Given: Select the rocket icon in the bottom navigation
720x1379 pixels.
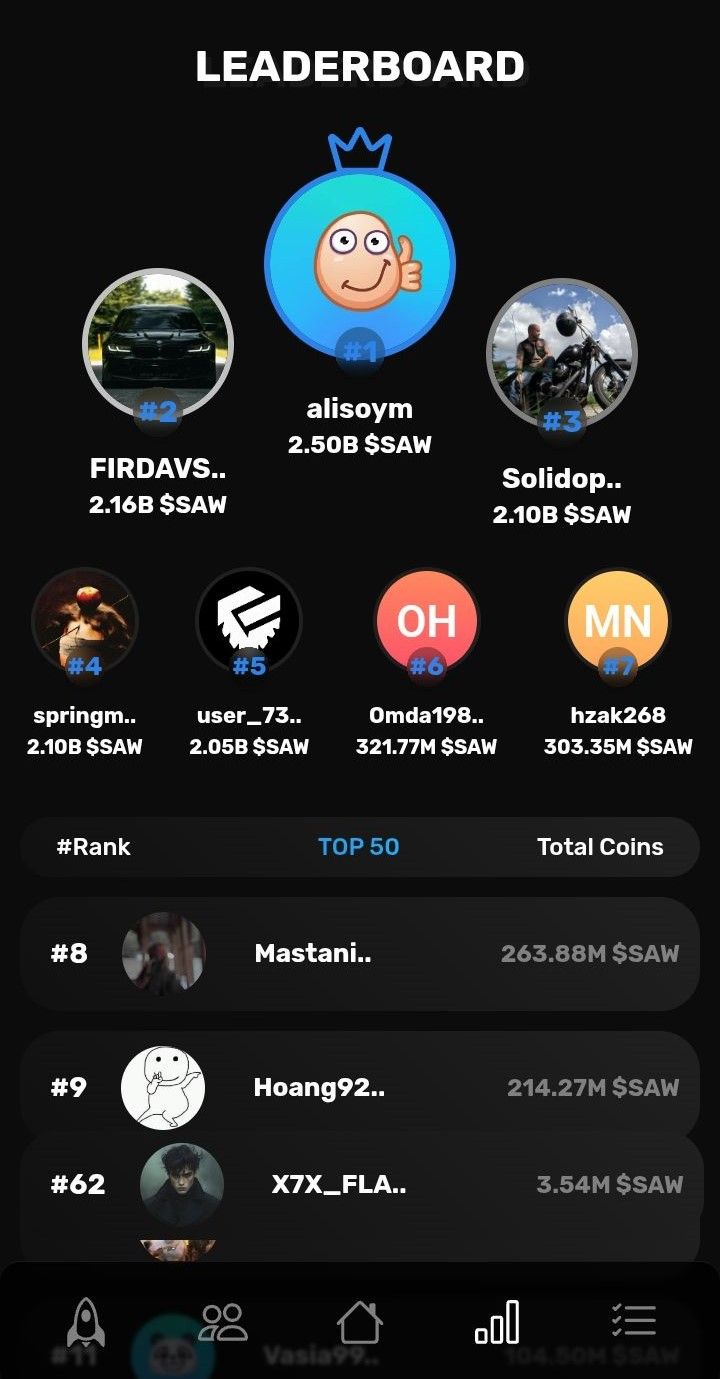Looking at the screenshot, I should [85, 1320].
